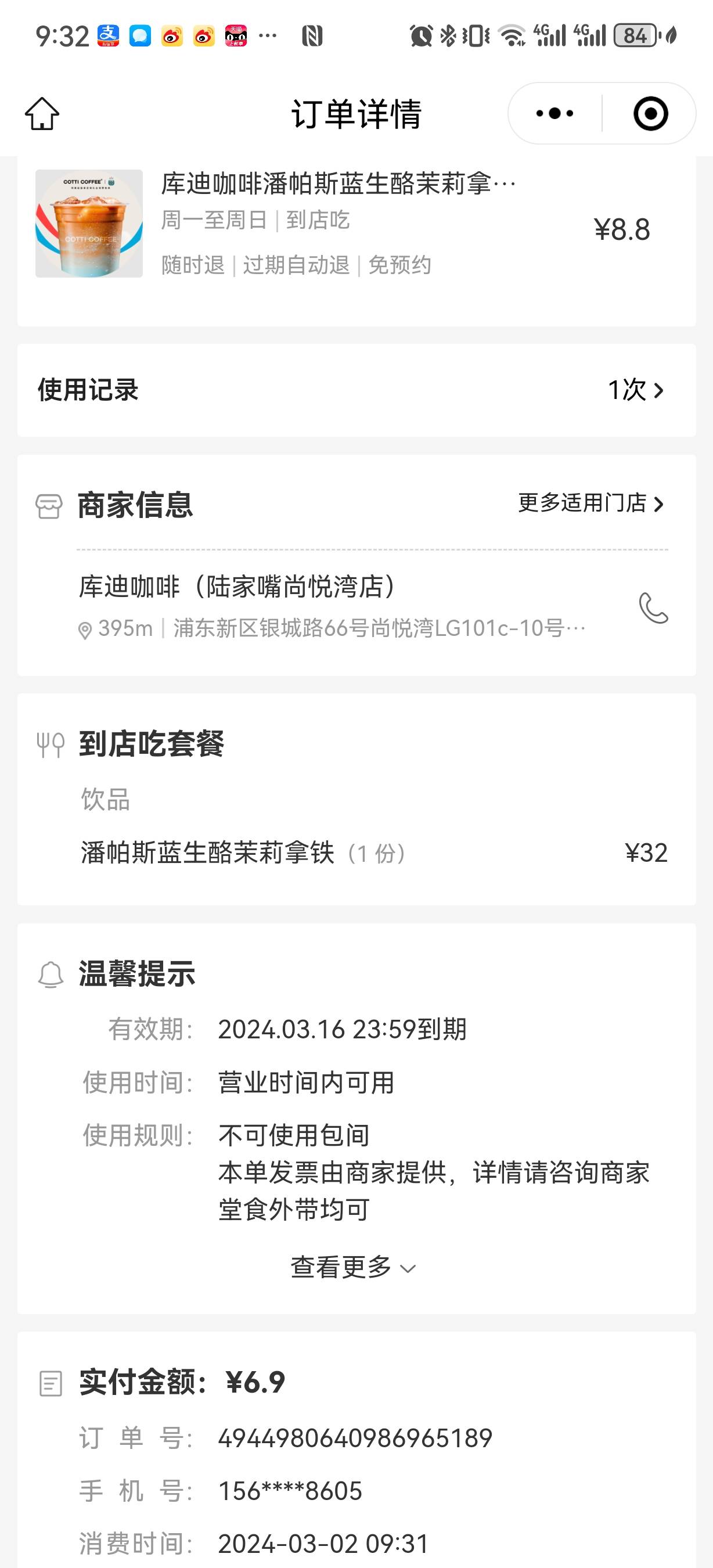The height and width of the screenshot is (1568, 713).
Task: View 更多适用门店
Action: [x=590, y=504]
